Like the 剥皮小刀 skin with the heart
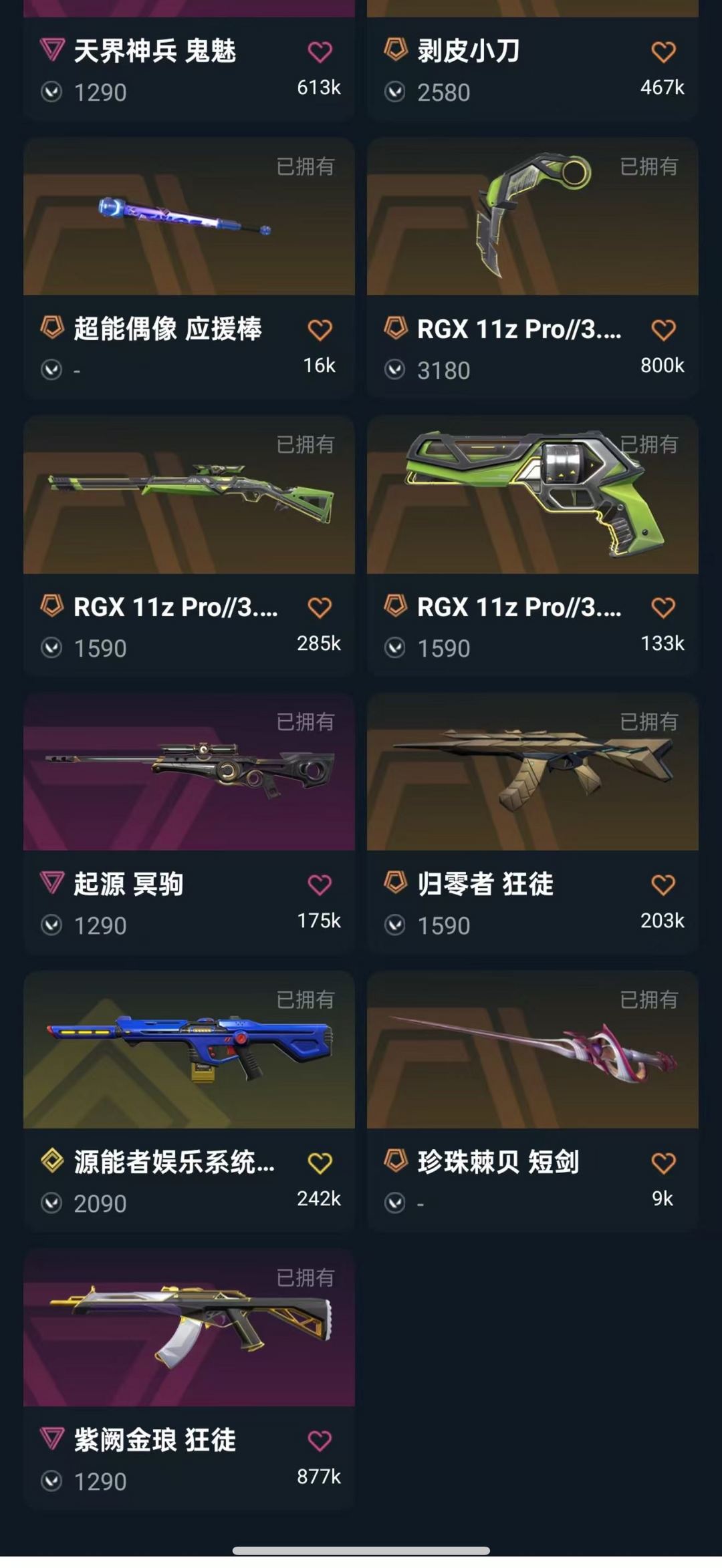This screenshot has width=722, height=1568. pyautogui.click(x=663, y=52)
